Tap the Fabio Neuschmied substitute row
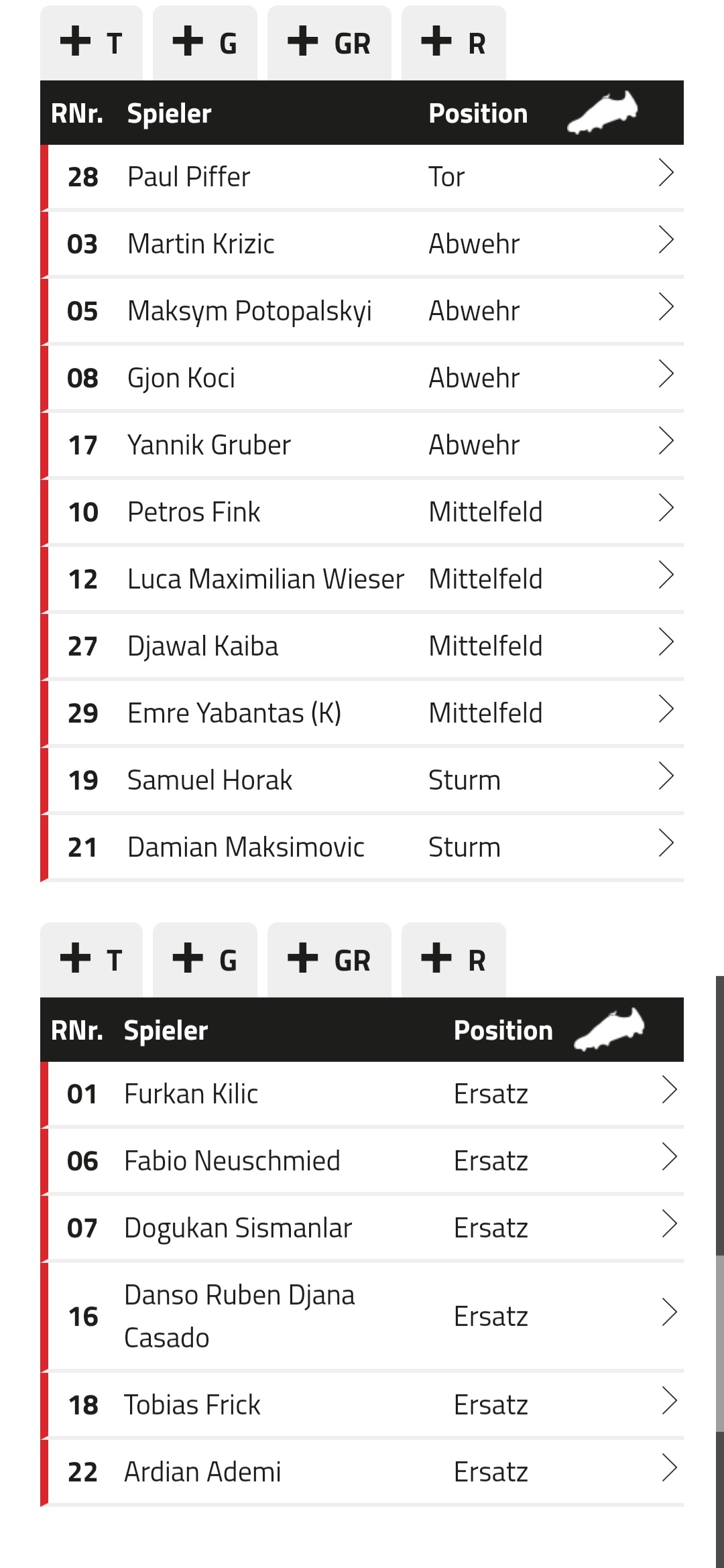The height and width of the screenshot is (1568, 724). click(x=362, y=1161)
